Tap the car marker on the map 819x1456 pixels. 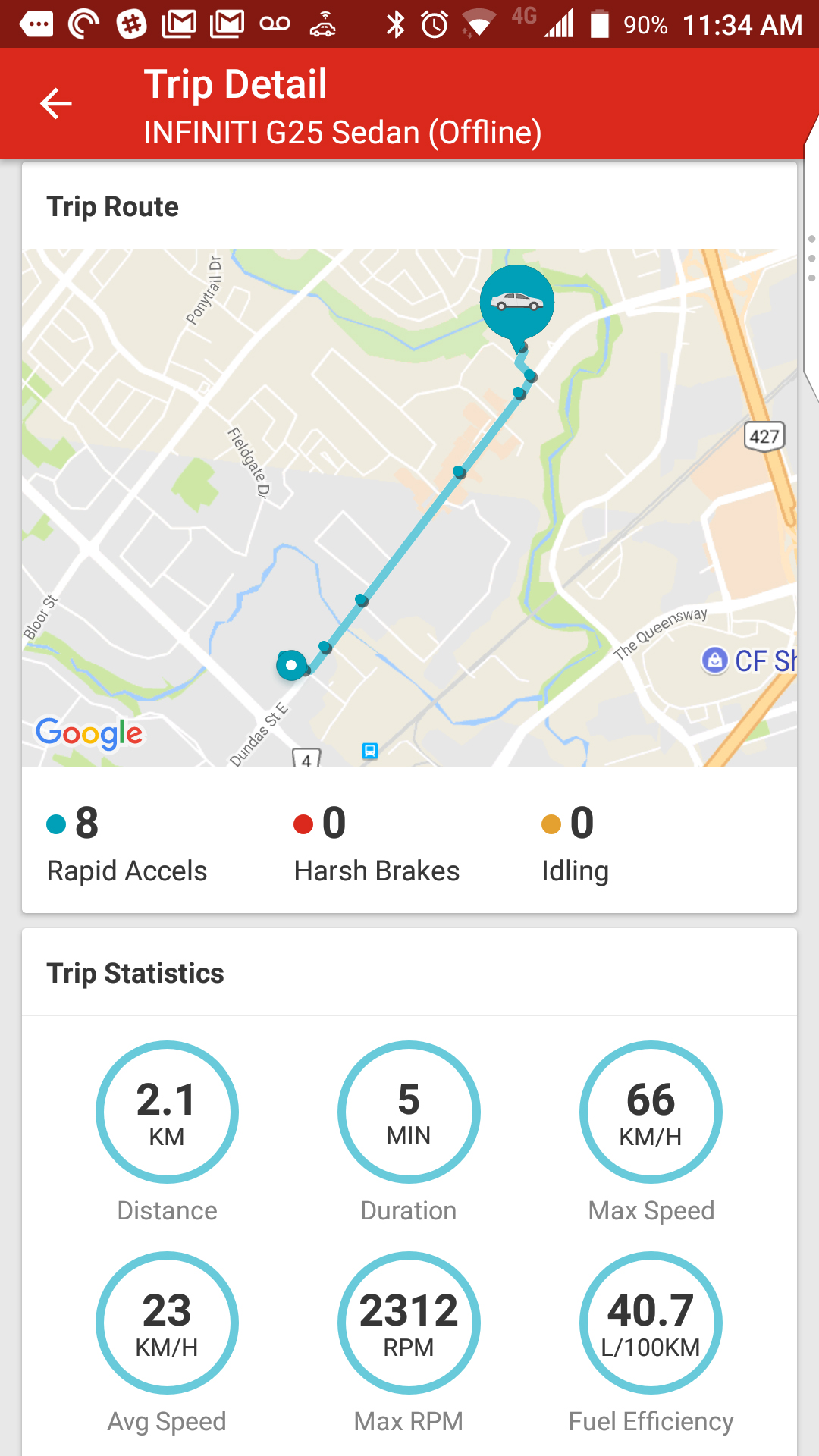517,303
